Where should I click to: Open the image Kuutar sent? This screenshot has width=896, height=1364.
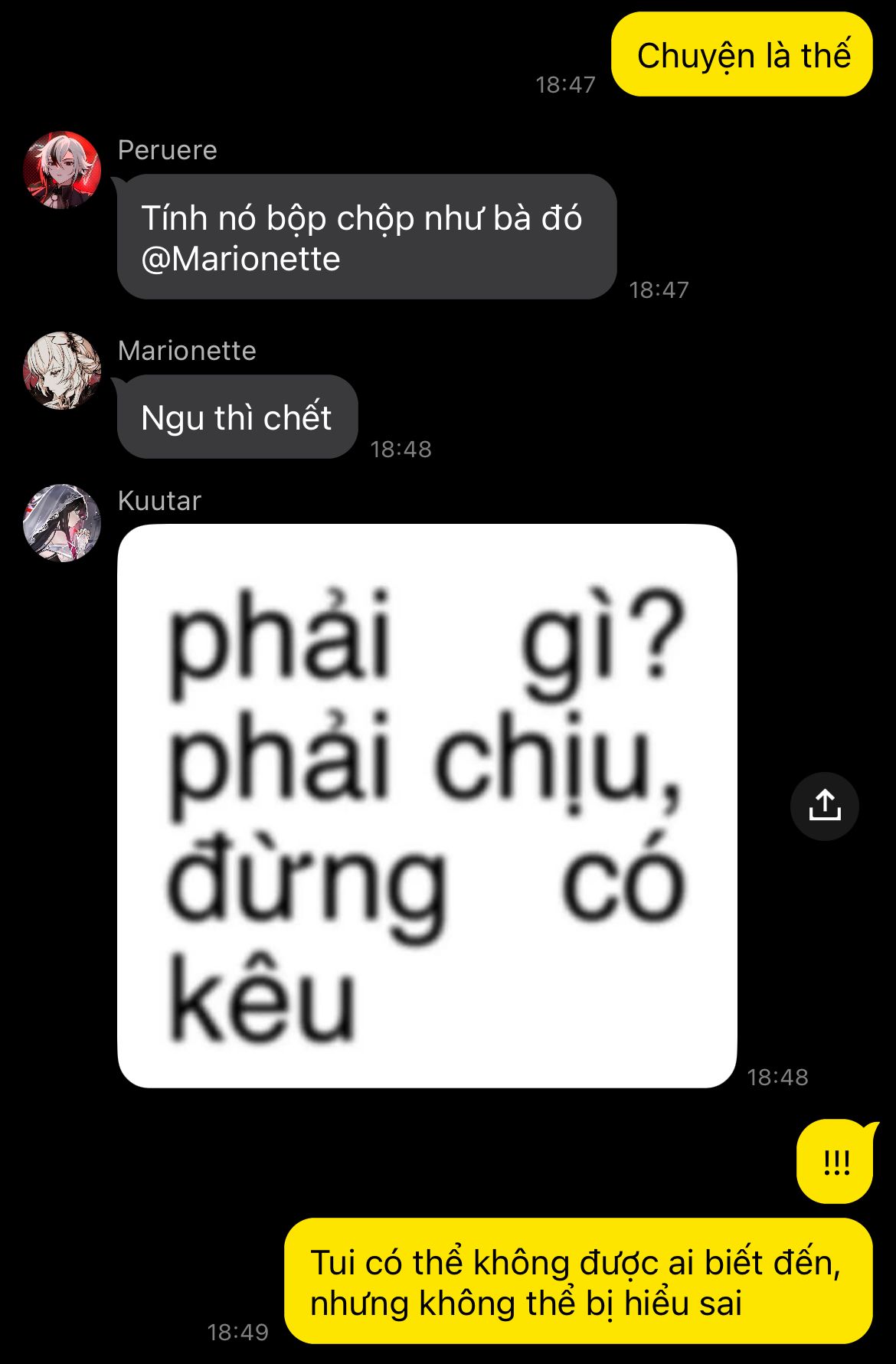(427, 805)
